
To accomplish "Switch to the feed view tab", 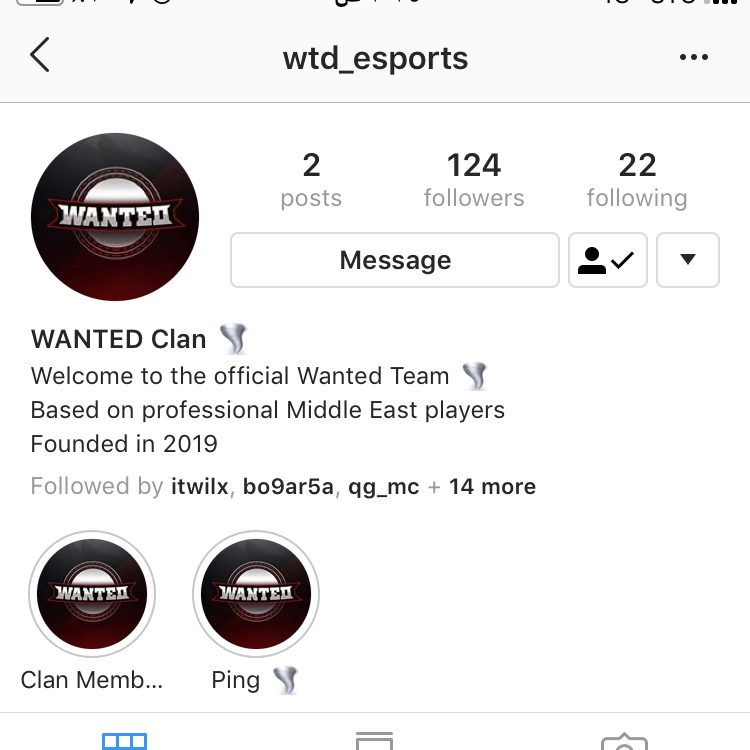I will click(375, 741).
